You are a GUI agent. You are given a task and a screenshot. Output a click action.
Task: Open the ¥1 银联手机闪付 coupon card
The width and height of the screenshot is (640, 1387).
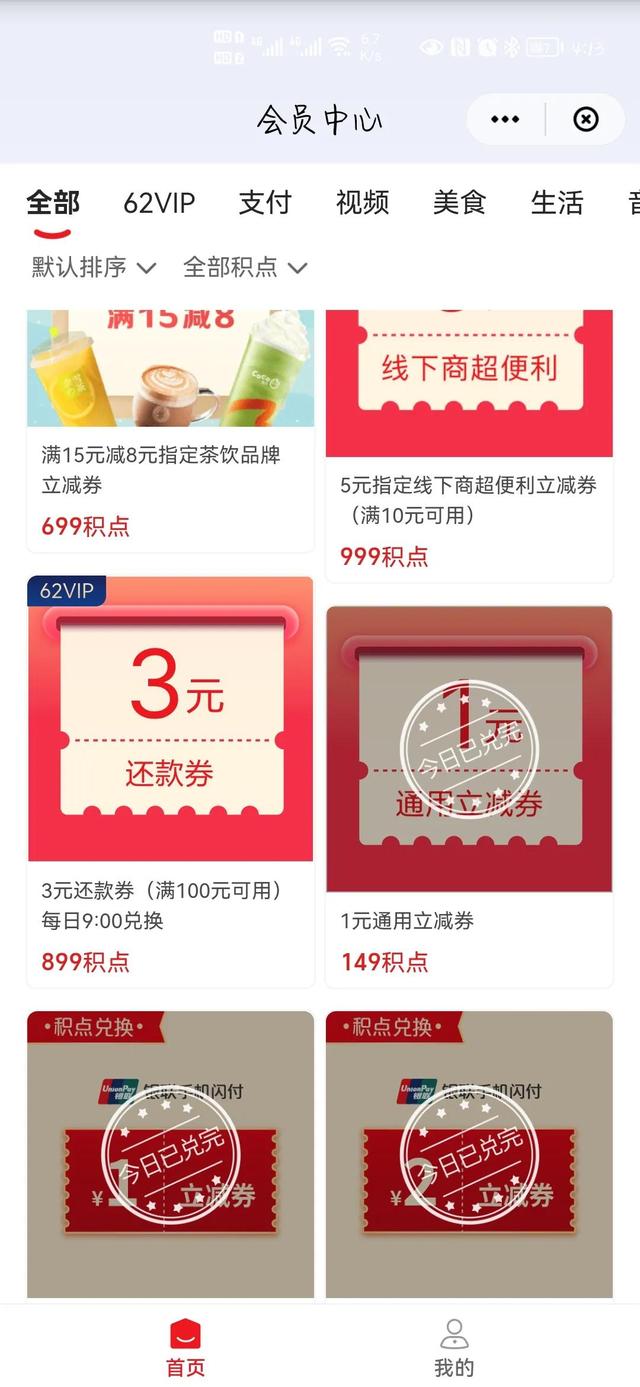pyautogui.click(x=170, y=1155)
